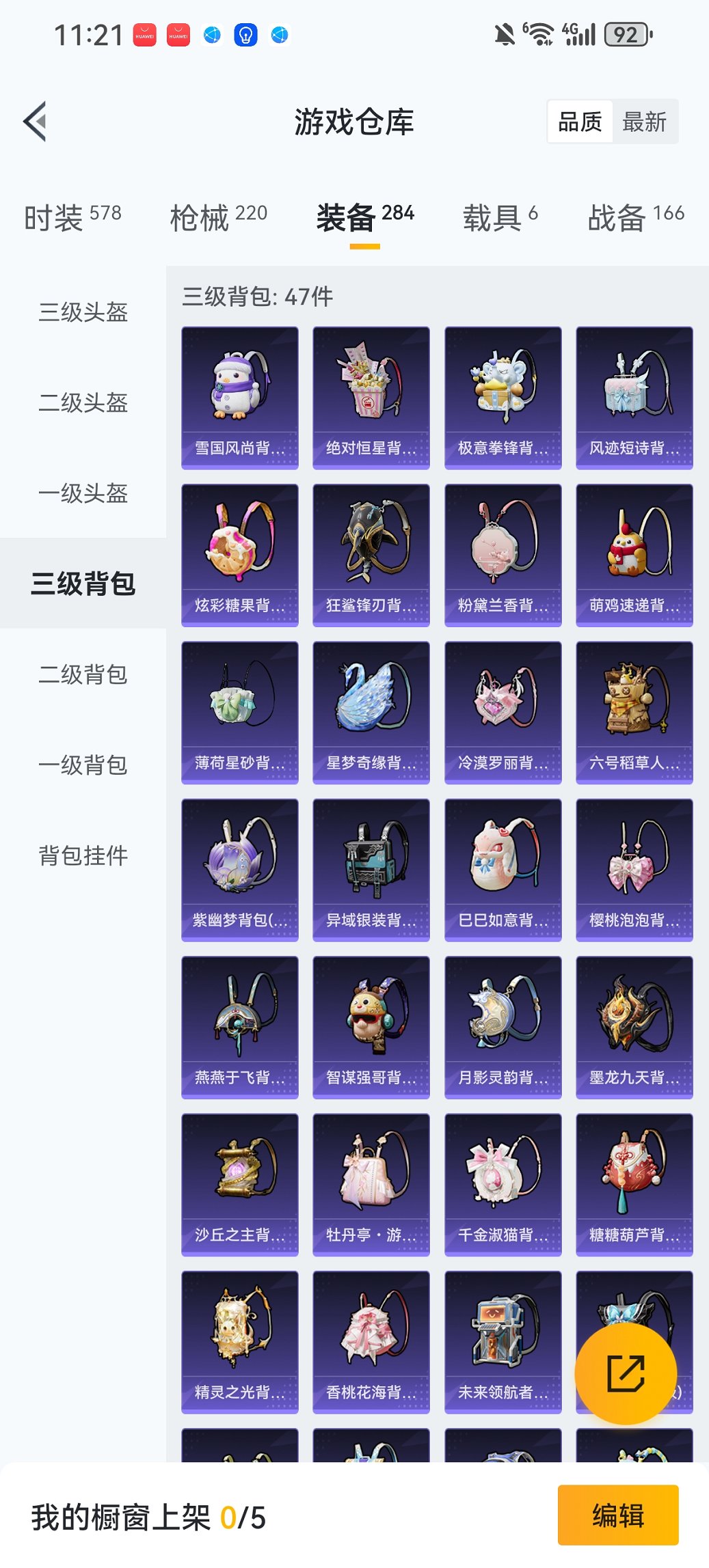
Task: Show 背包挂件 items
Action: 83,855
